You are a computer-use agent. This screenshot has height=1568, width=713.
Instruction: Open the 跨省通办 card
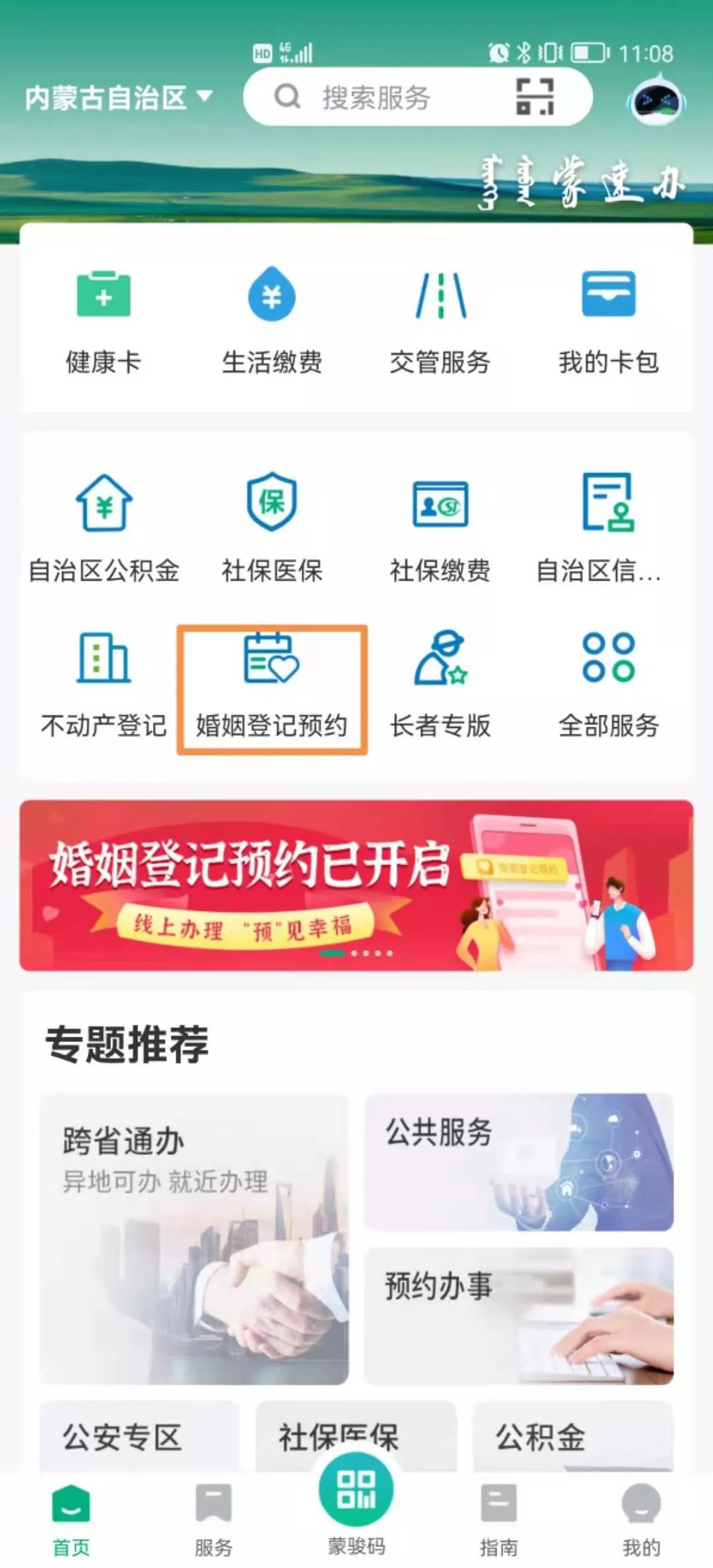[194, 1238]
